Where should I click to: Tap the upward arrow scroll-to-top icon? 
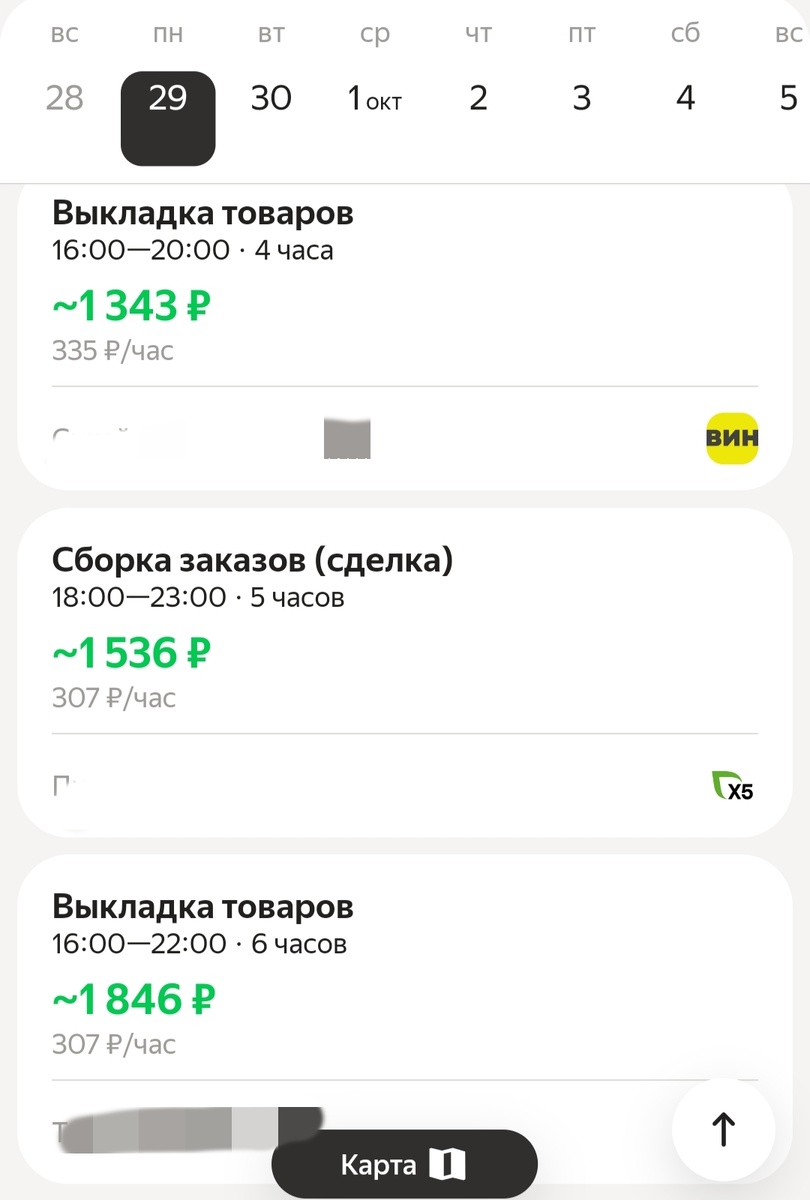[723, 1128]
